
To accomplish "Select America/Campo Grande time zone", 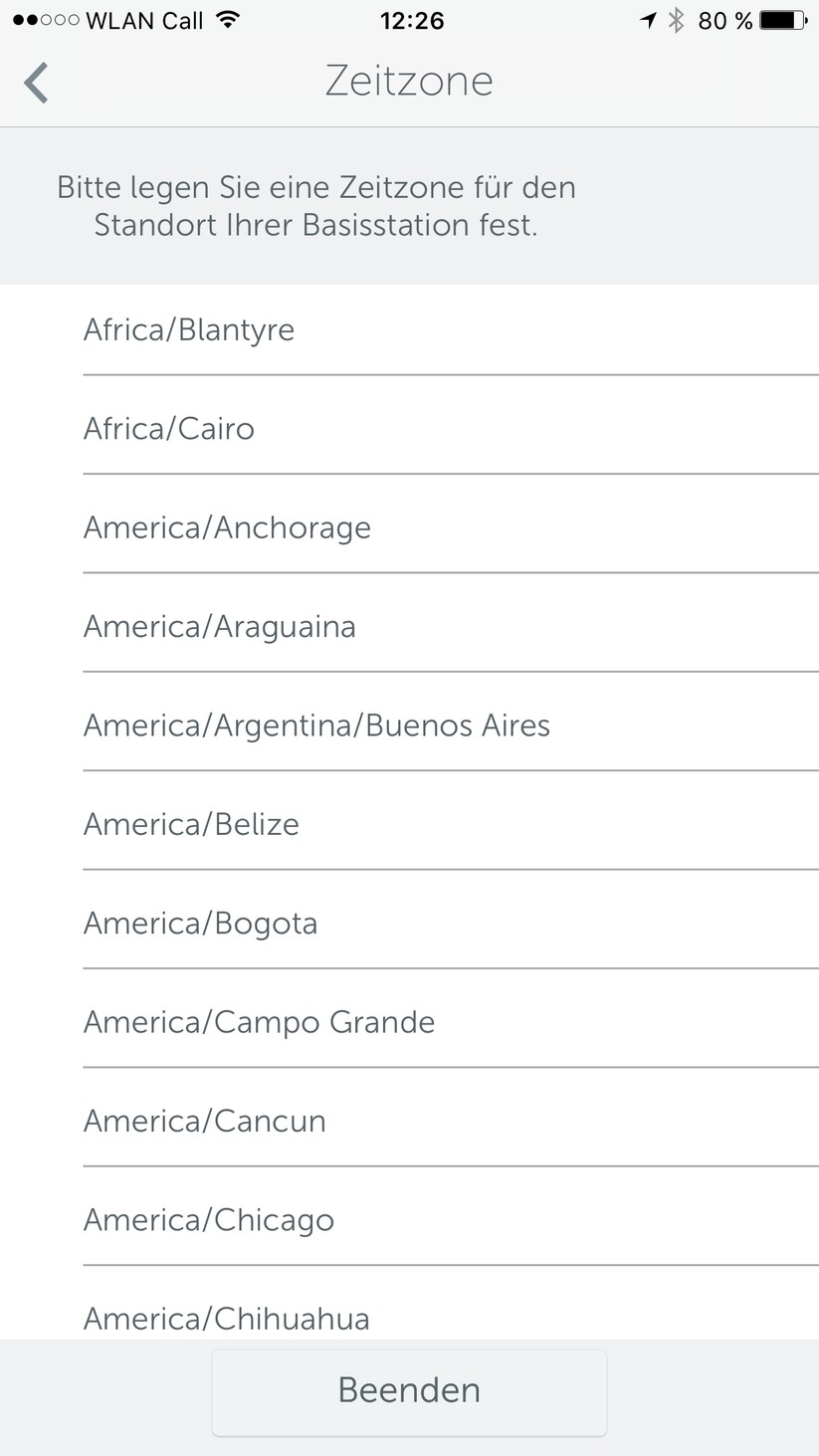I will 260,1022.
